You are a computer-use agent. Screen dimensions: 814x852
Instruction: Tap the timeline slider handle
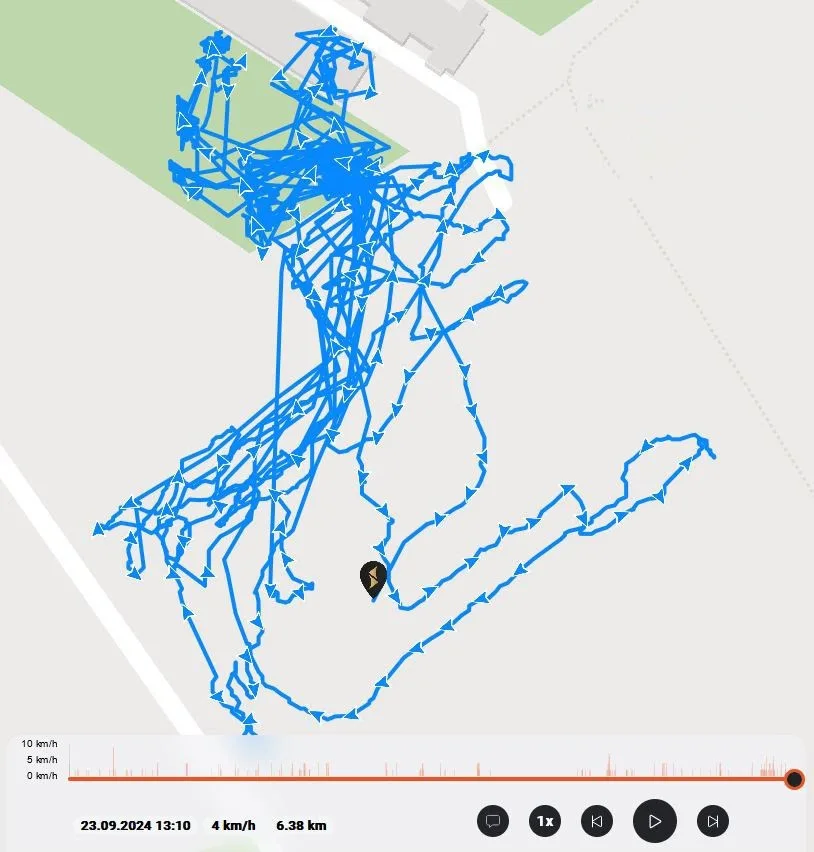point(794,778)
